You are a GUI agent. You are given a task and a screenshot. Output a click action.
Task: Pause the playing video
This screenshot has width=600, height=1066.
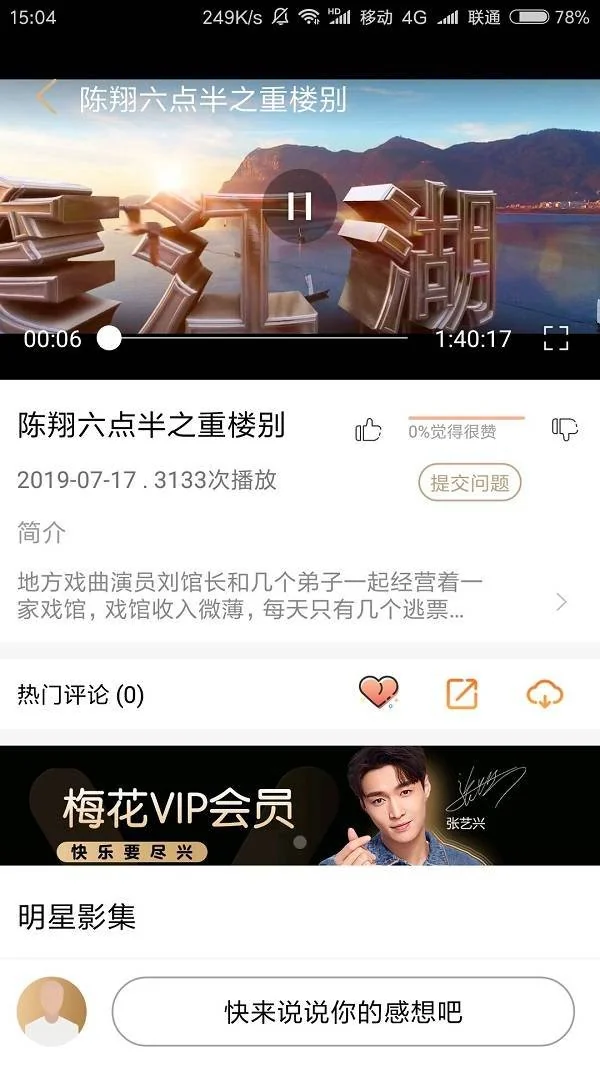pyautogui.click(x=300, y=206)
